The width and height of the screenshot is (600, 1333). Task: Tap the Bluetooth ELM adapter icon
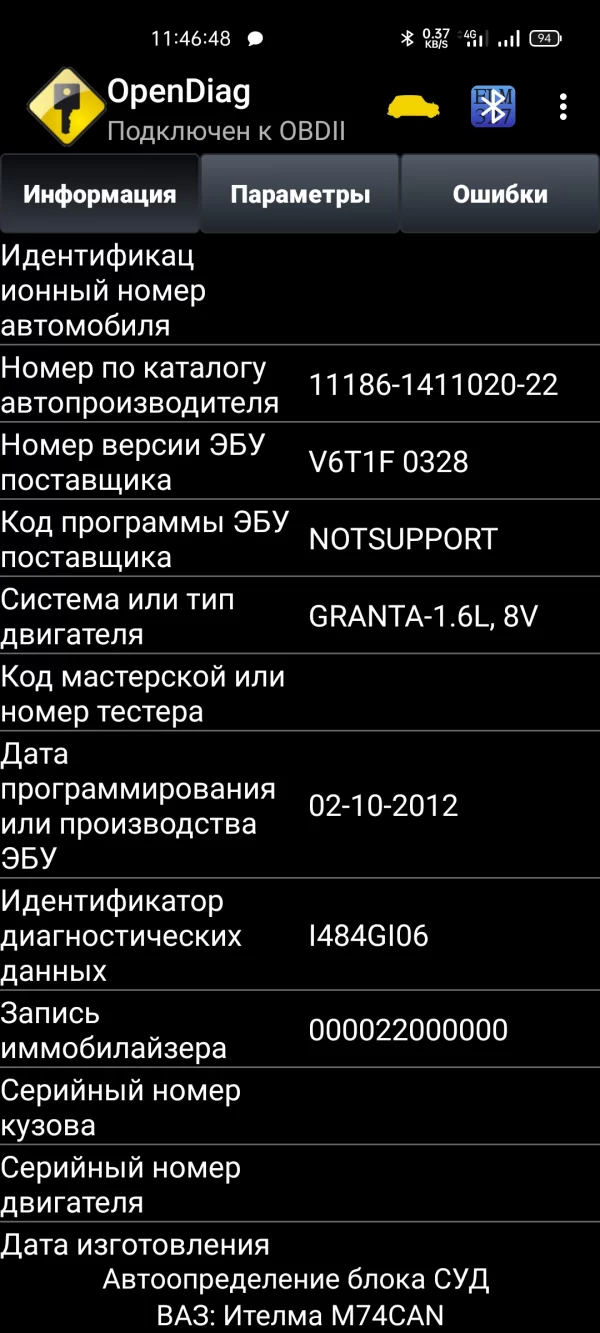tap(493, 107)
